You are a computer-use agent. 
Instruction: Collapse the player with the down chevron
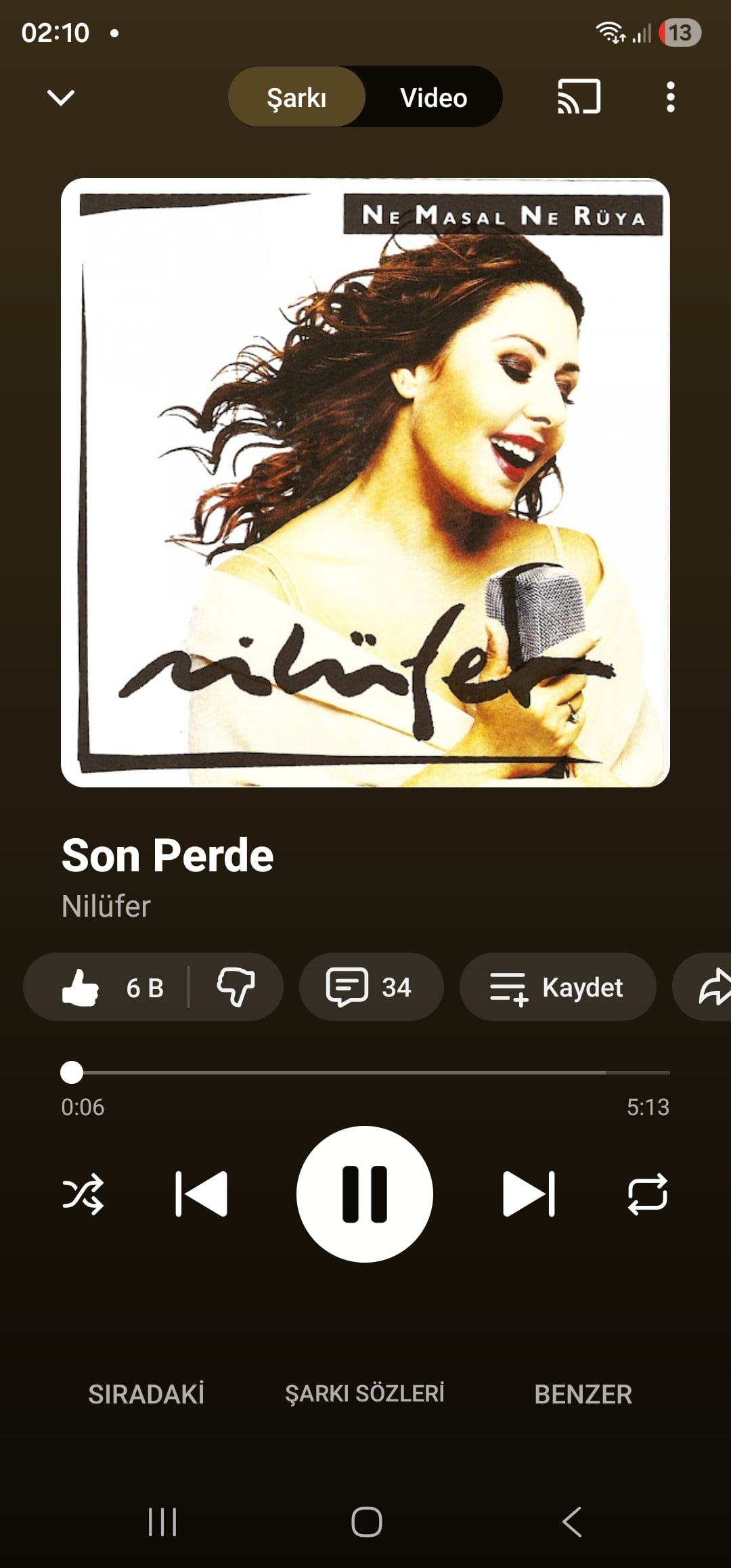tap(61, 97)
